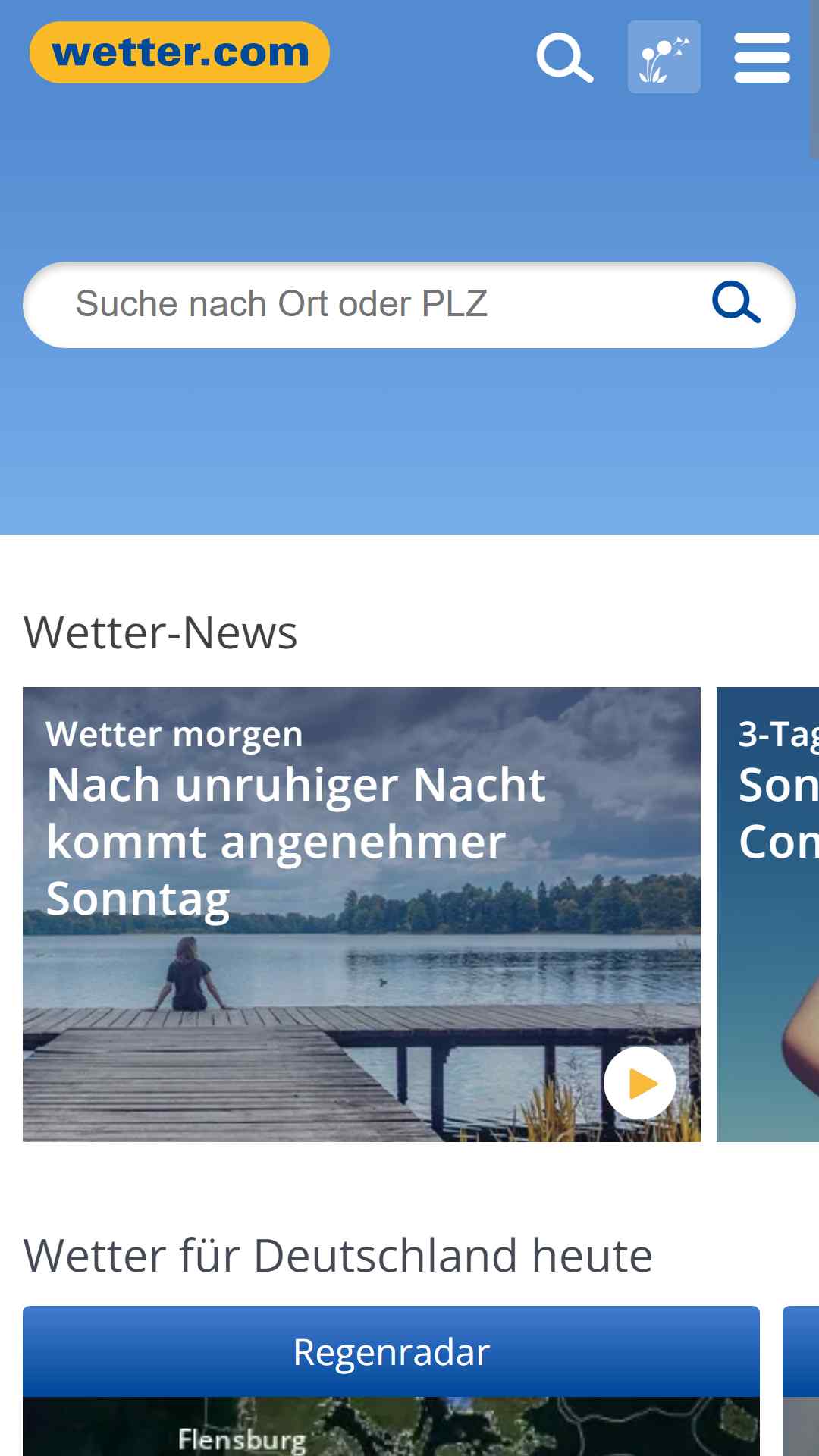Play the Wetter morgen video
Image resolution: width=819 pixels, height=1456 pixels.
click(640, 1083)
